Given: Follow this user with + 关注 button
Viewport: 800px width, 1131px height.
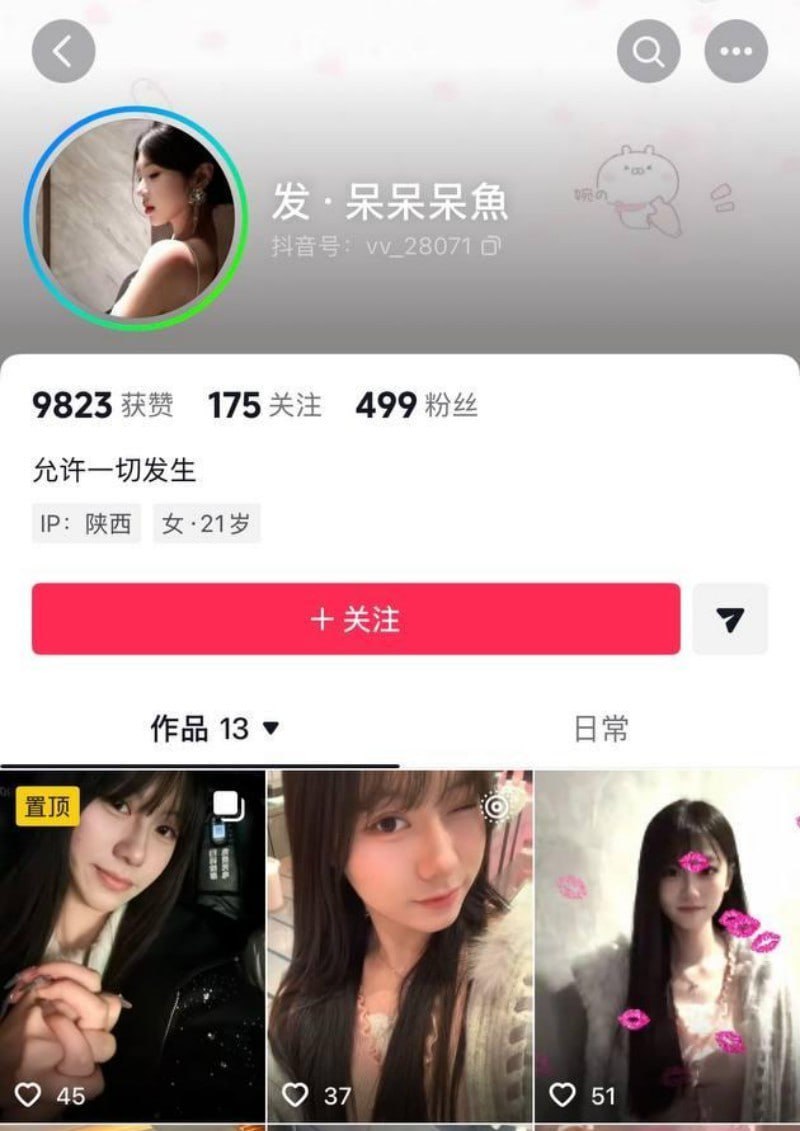Looking at the screenshot, I should pyautogui.click(x=356, y=620).
